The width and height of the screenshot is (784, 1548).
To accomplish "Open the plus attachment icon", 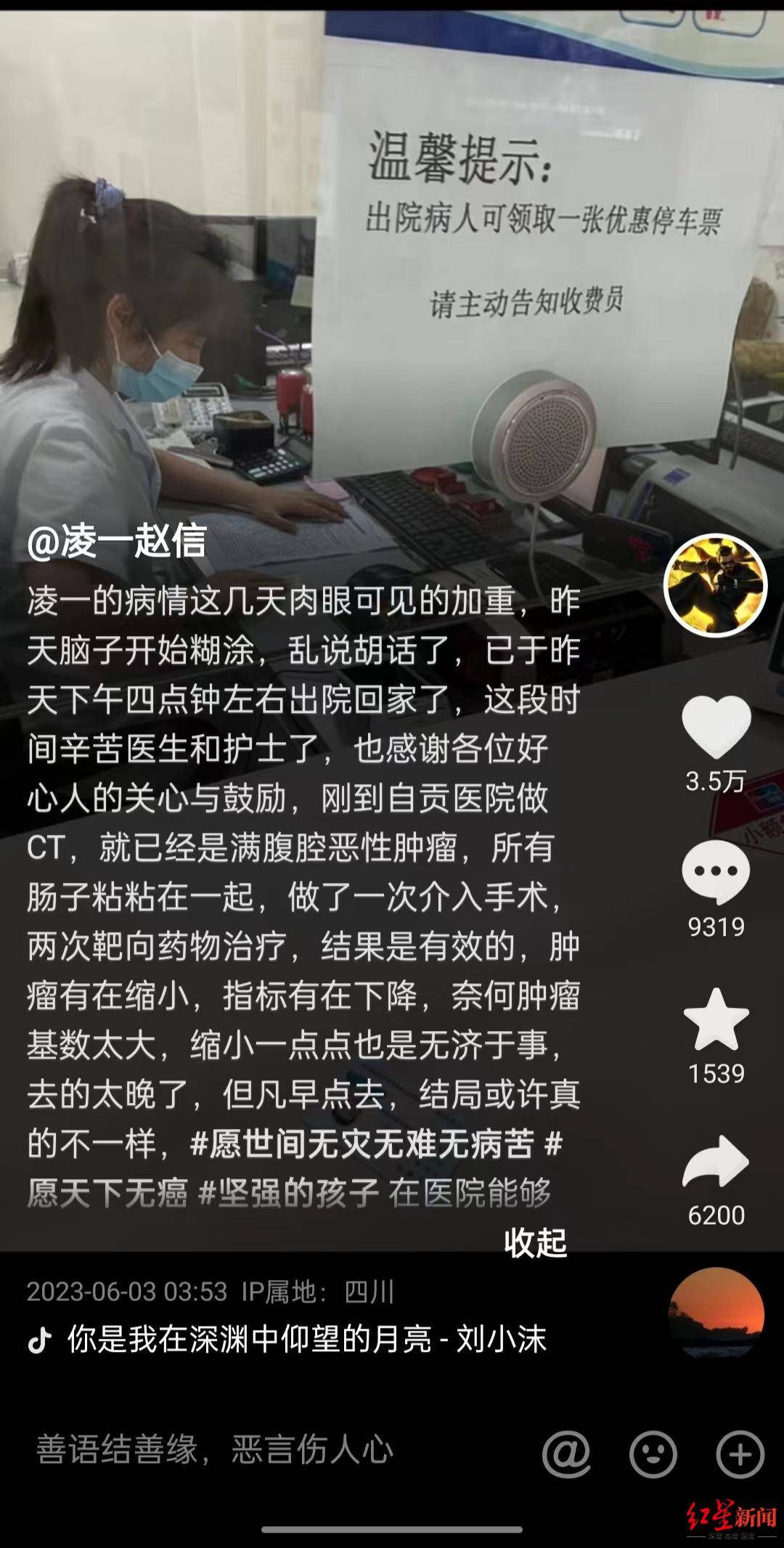I will pyautogui.click(x=740, y=1454).
